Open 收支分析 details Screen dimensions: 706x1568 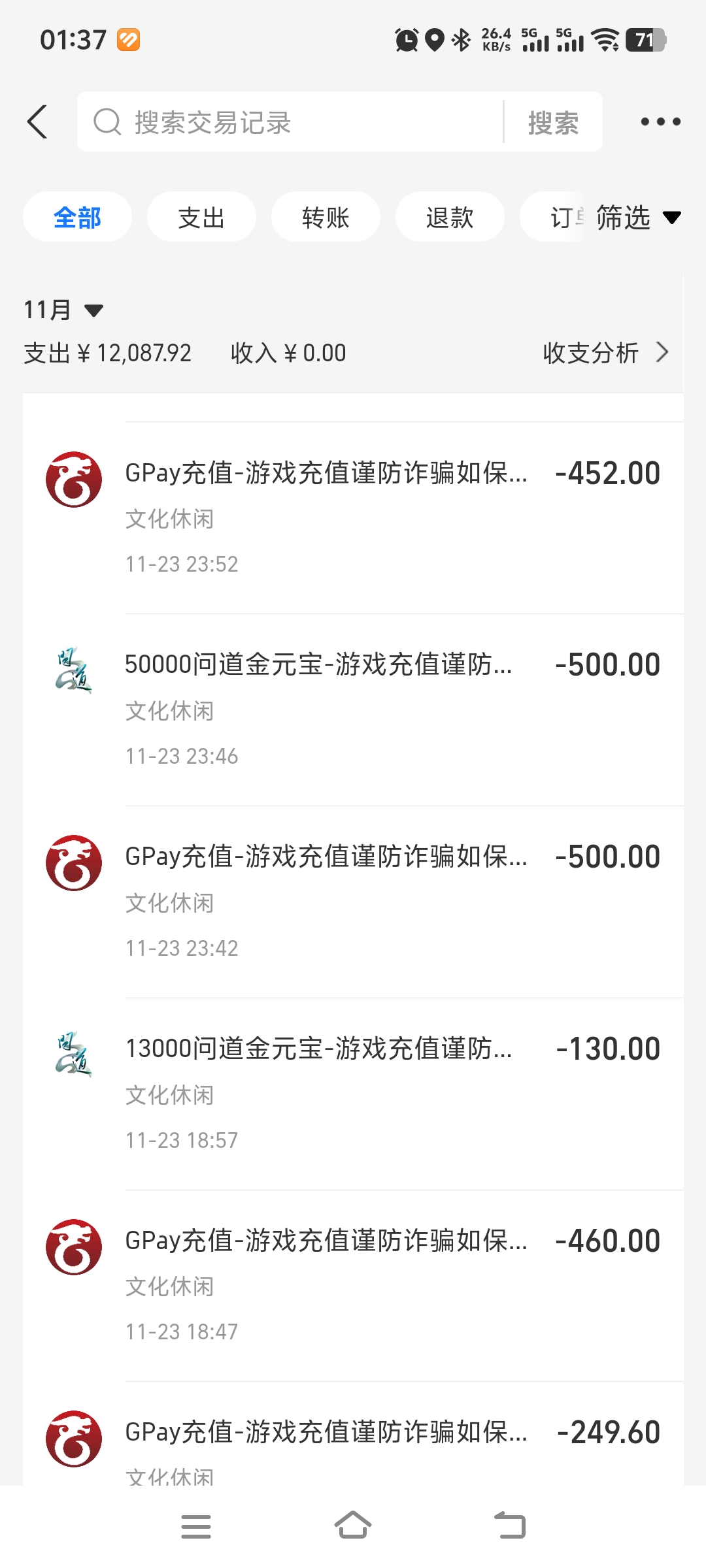[x=605, y=353]
